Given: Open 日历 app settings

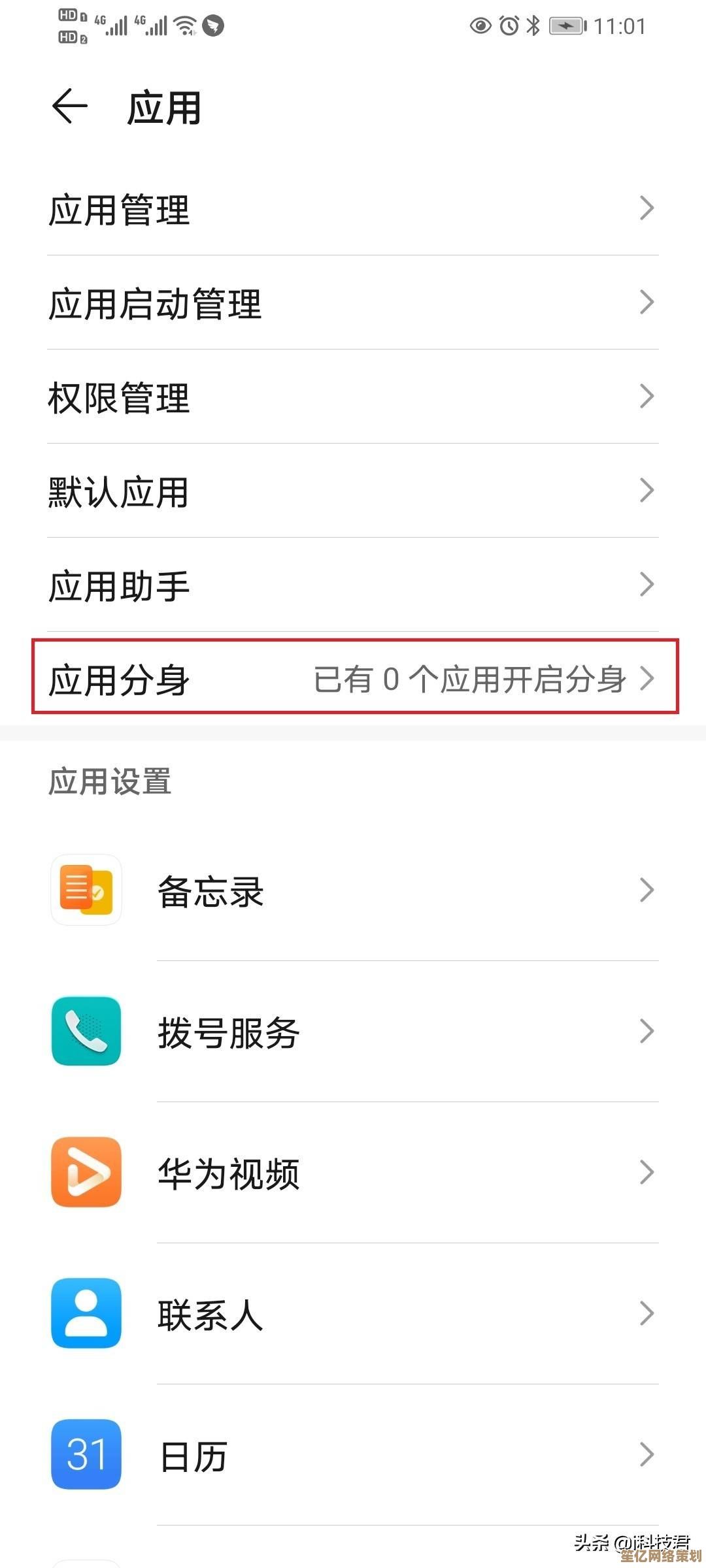Looking at the screenshot, I should tap(353, 1456).
